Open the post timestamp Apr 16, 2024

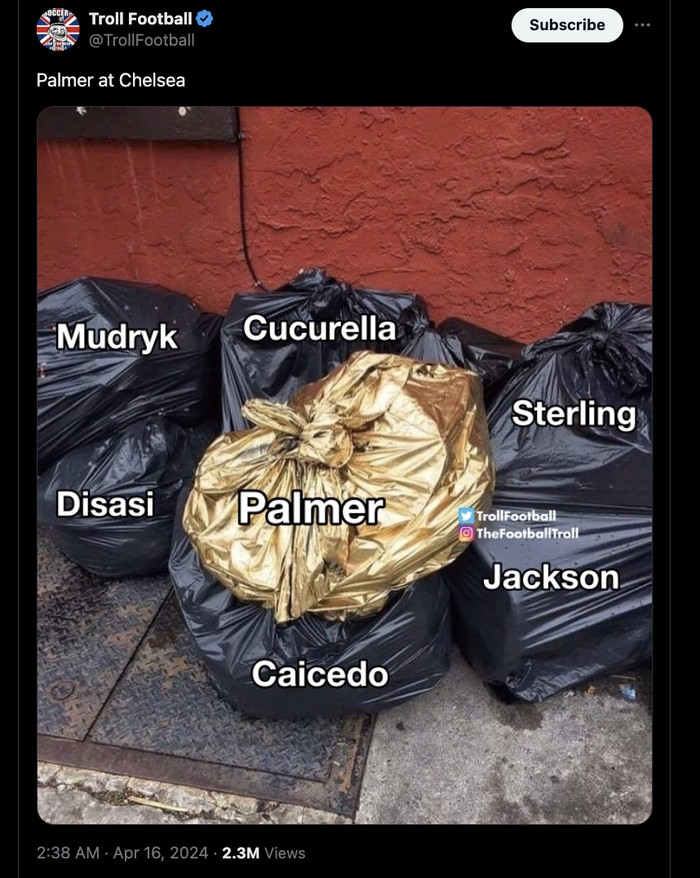[x=122, y=853]
